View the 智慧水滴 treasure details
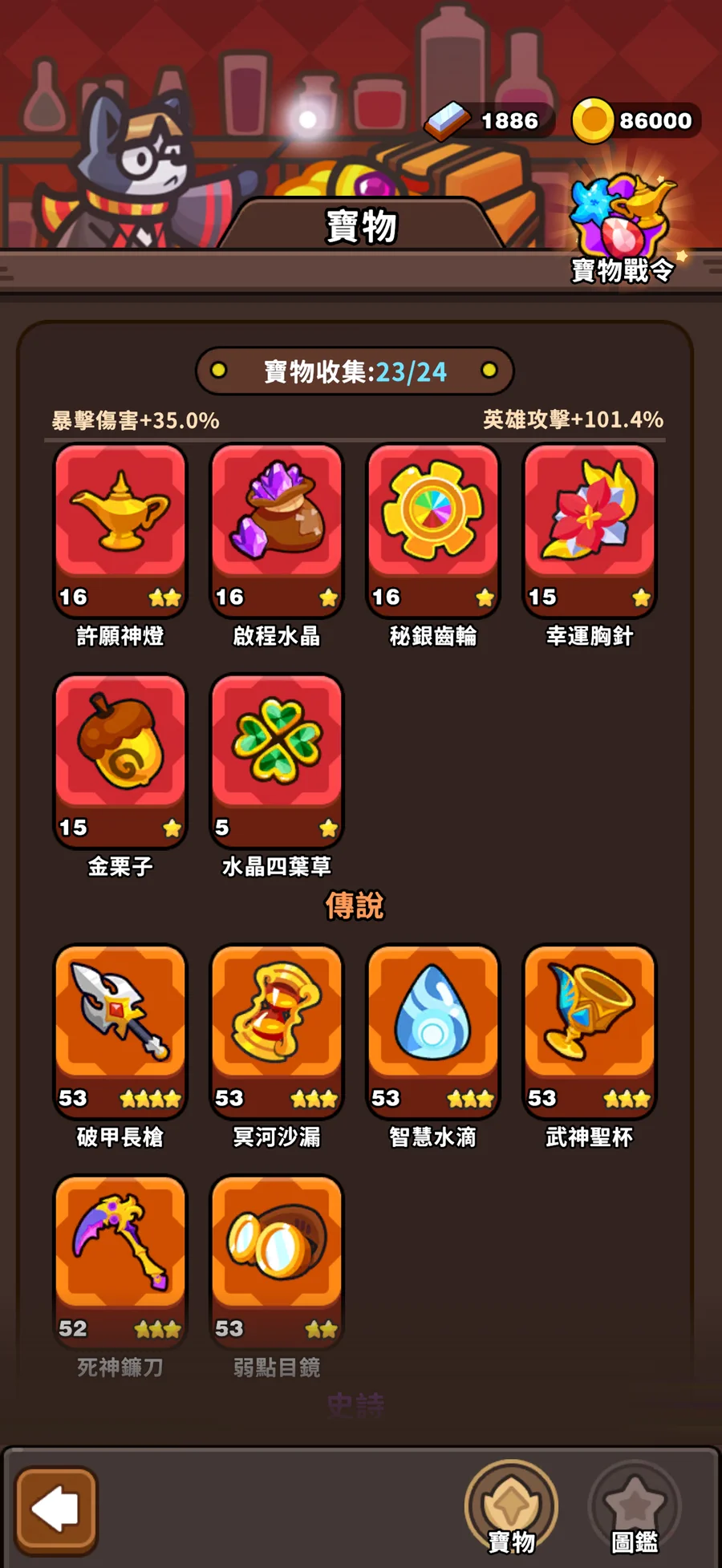722x1568 pixels. (433, 1030)
